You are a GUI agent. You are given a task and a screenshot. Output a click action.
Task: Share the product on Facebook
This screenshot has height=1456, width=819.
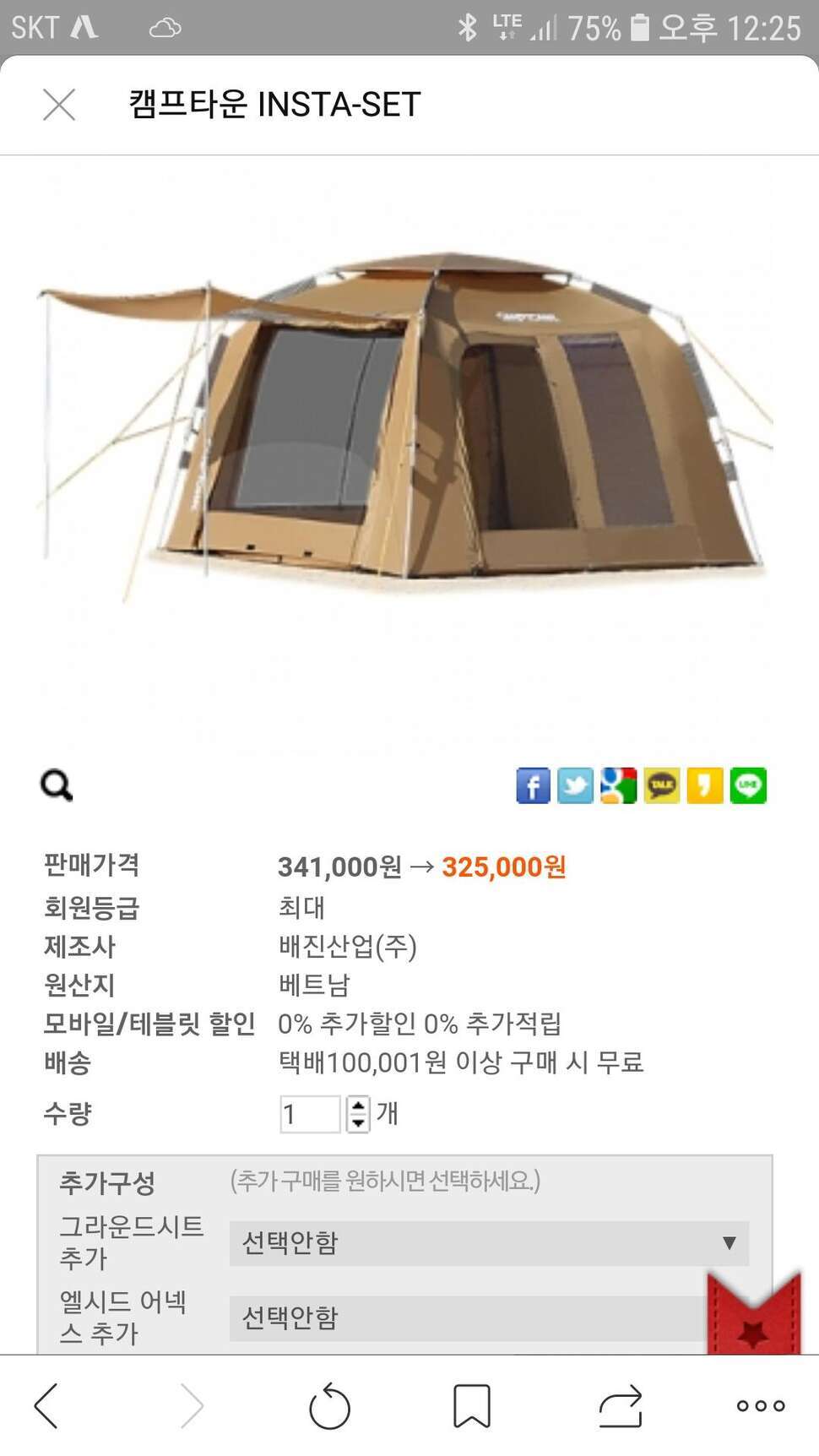533,785
